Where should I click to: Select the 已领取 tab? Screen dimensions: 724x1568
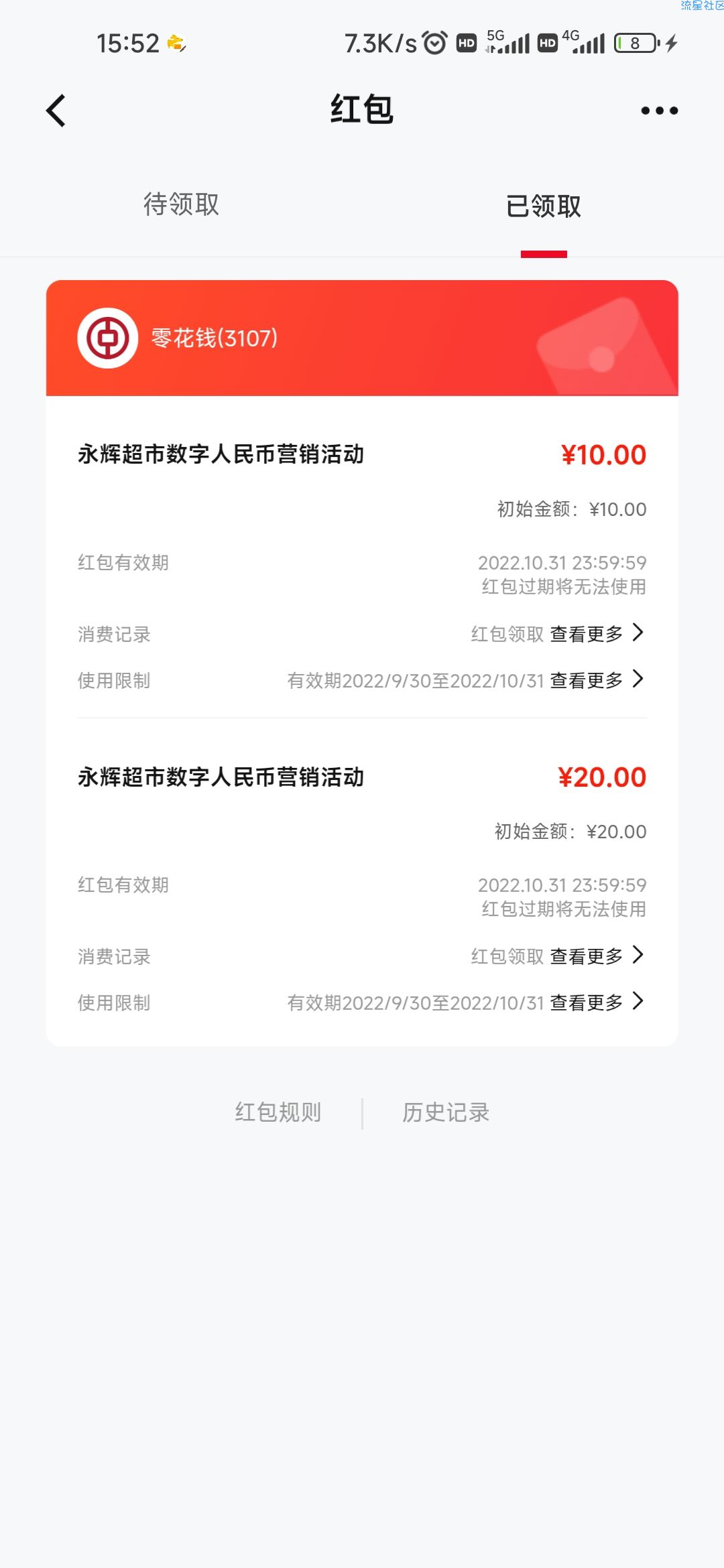(x=544, y=206)
